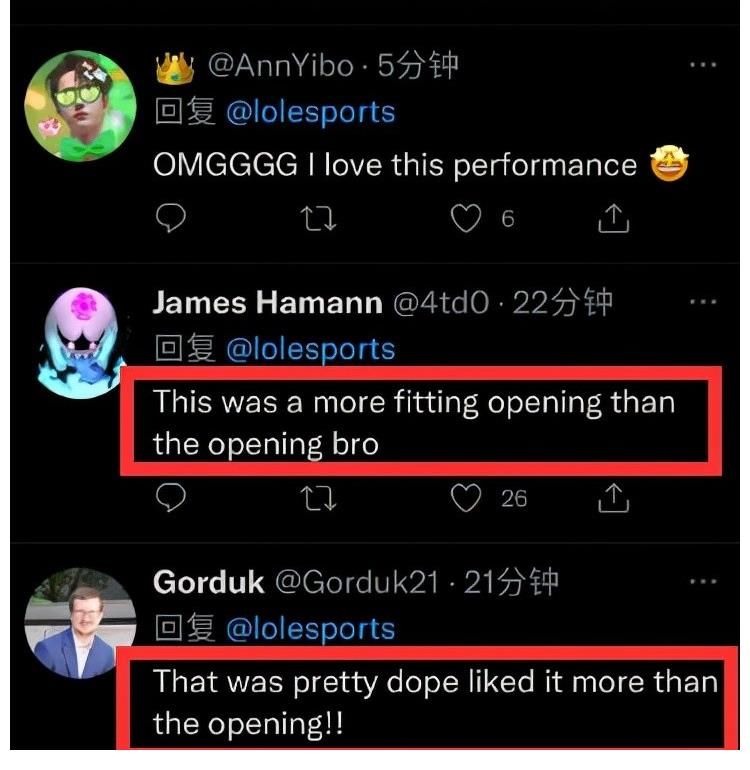Open the overflow menu on AnnYibo's reply
Screen dimensions: 750x770
(x=704, y=65)
